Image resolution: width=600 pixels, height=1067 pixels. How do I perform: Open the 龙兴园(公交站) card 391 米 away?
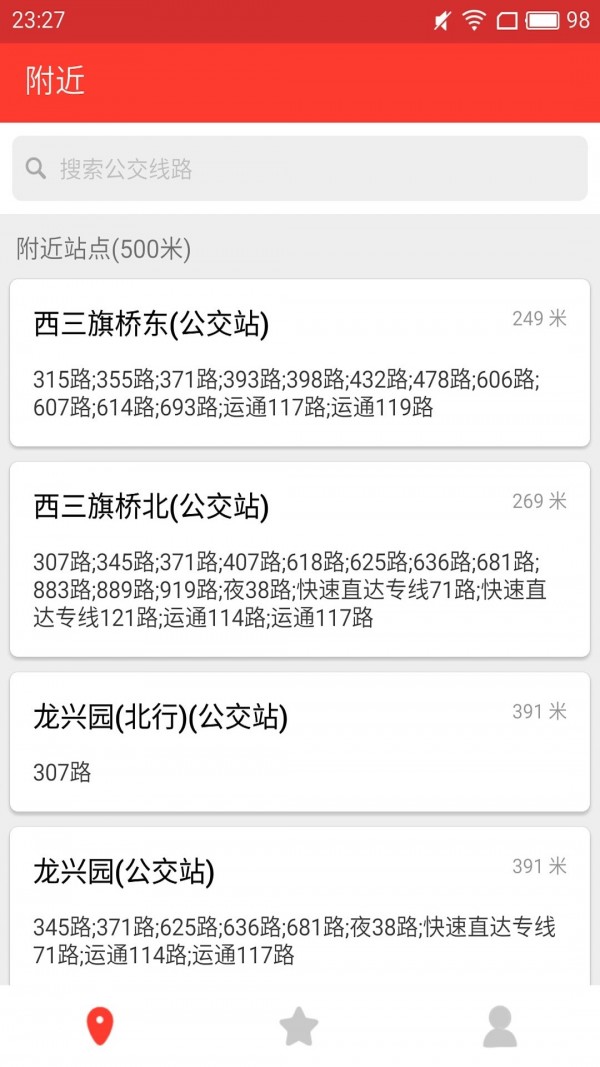click(x=300, y=906)
